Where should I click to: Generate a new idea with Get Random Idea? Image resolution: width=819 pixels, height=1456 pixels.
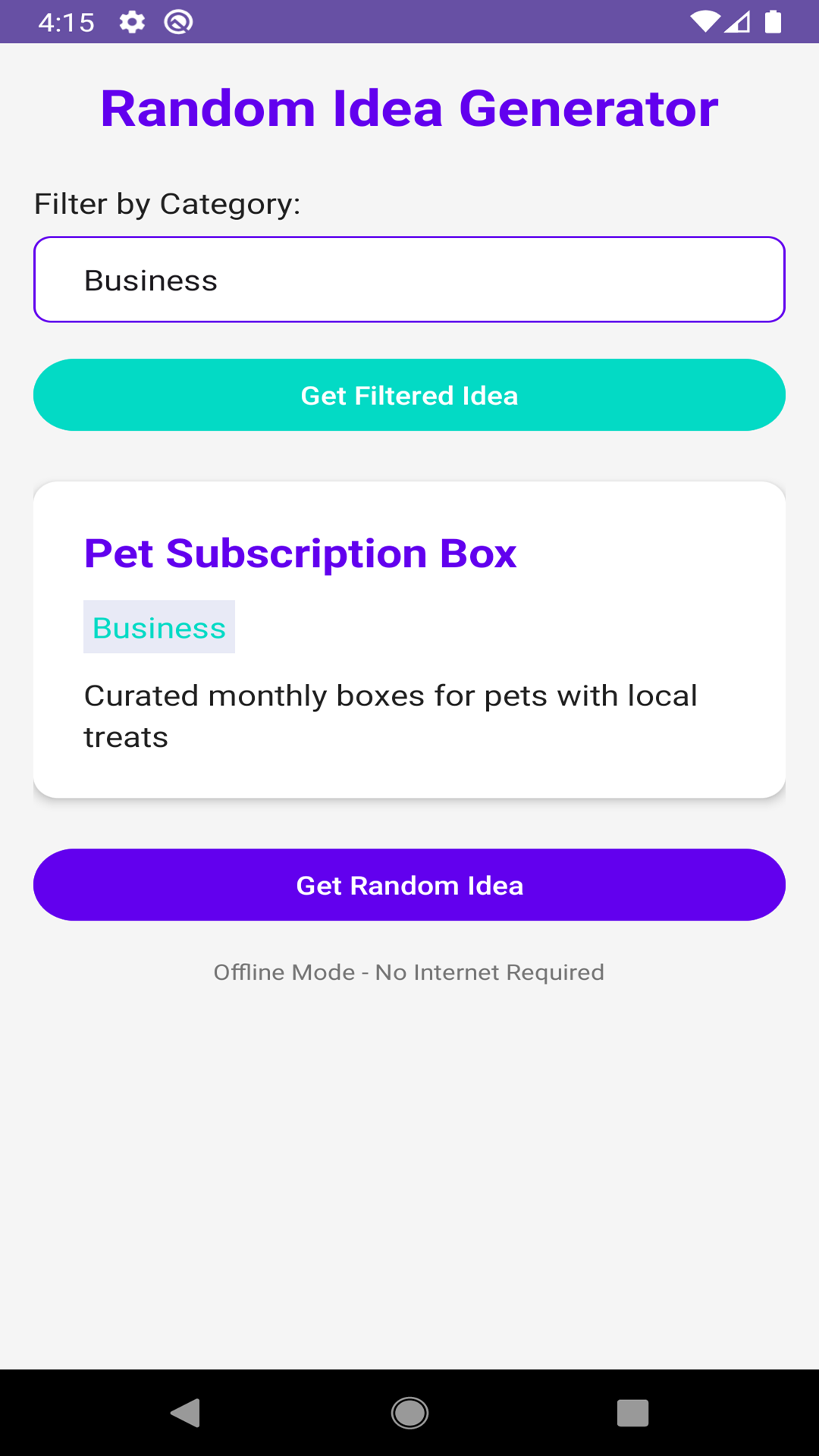409,885
